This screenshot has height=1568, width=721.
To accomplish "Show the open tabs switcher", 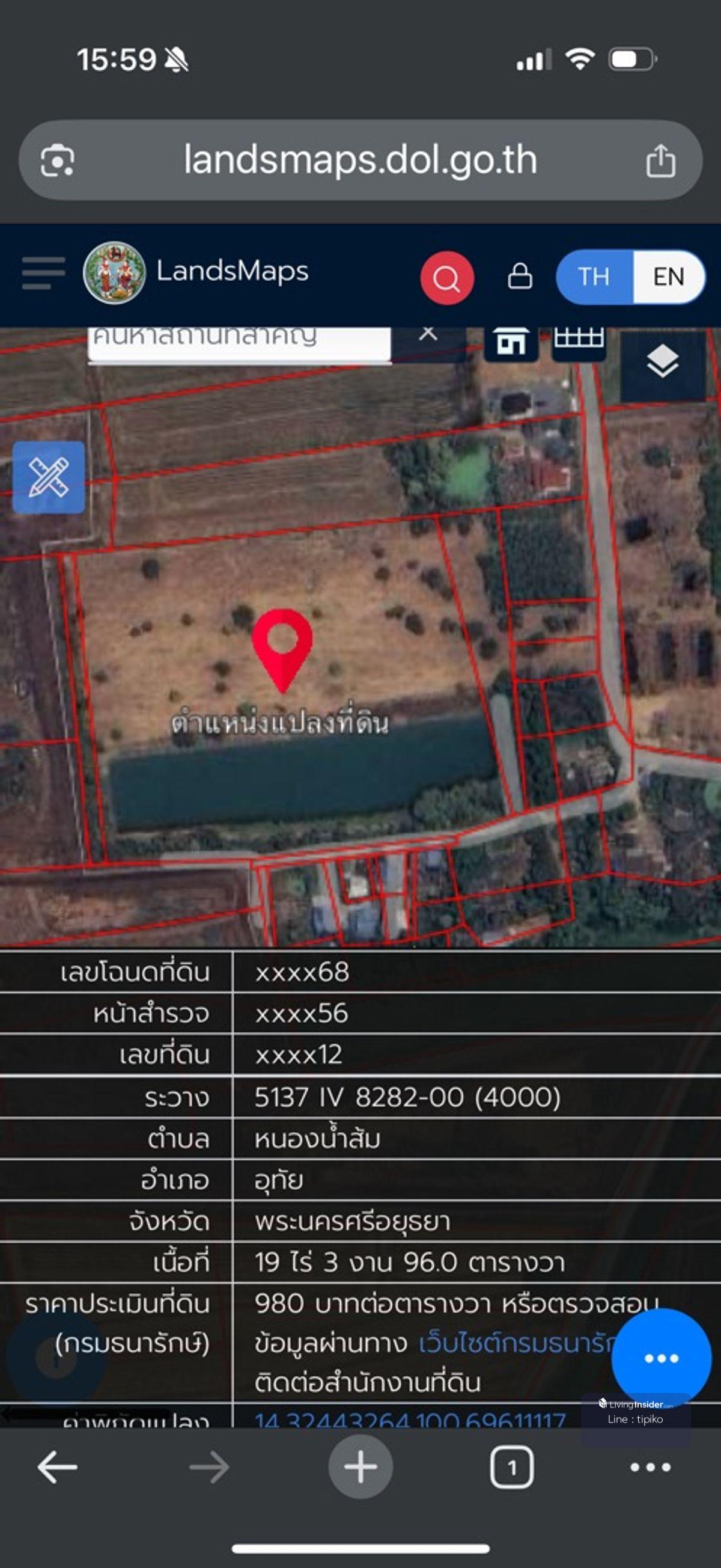I will tap(512, 1468).
